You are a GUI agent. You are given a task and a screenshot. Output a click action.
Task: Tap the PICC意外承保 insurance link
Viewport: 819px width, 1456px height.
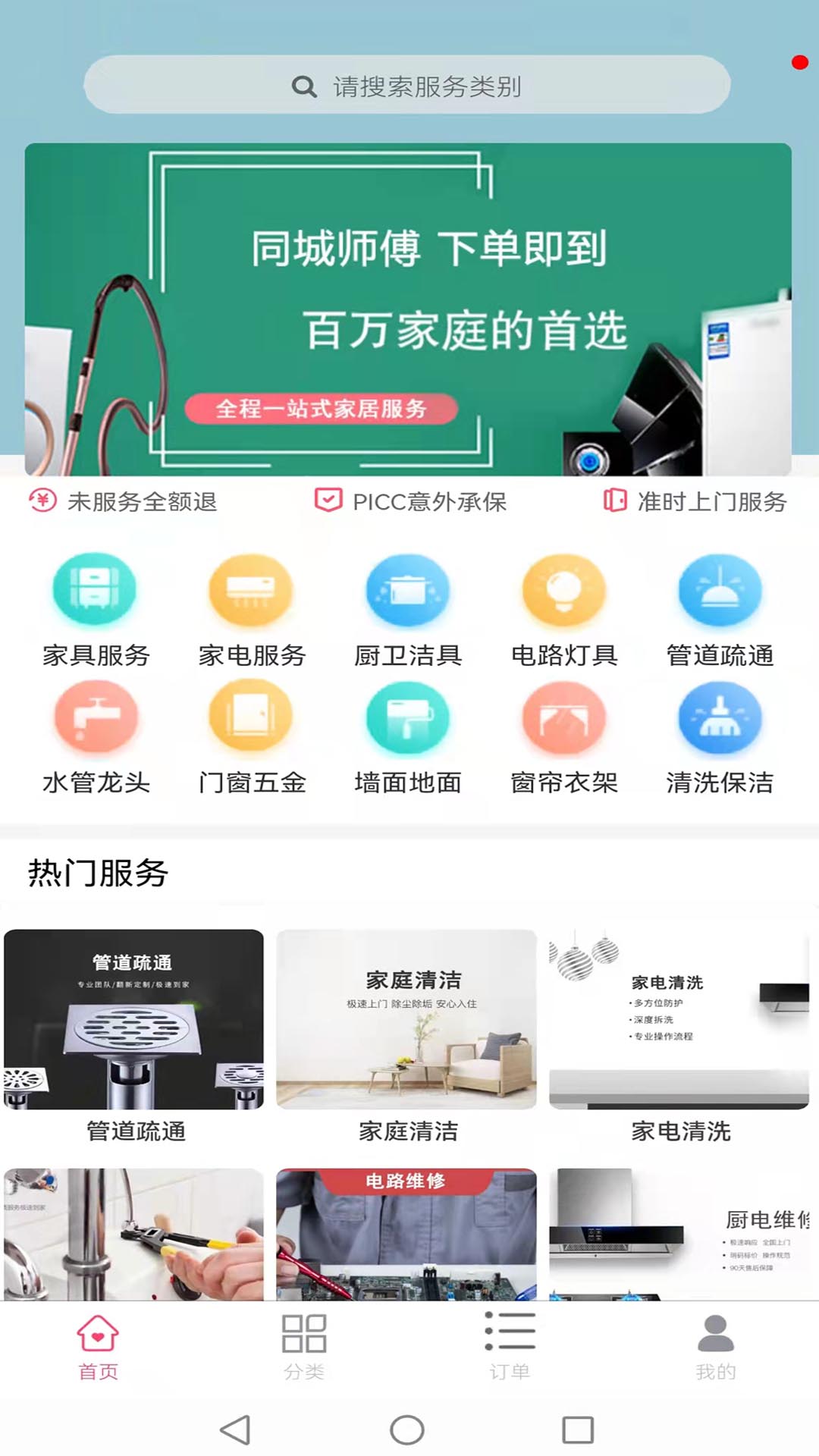coord(413,500)
